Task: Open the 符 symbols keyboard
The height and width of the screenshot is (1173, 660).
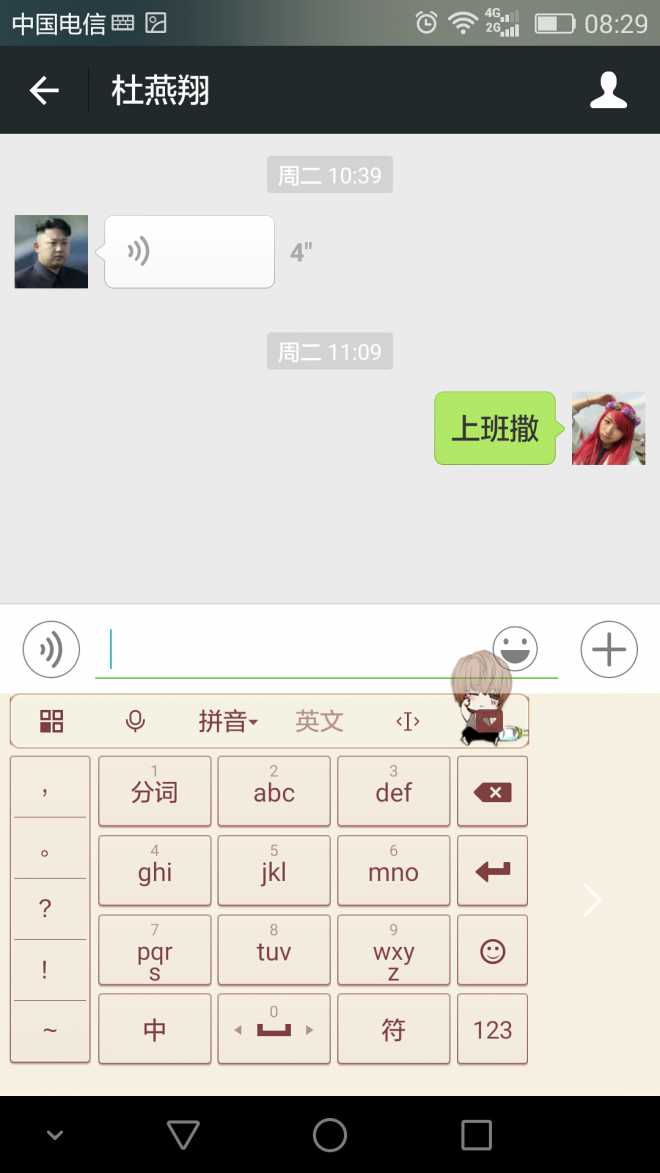Action: click(x=393, y=1029)
